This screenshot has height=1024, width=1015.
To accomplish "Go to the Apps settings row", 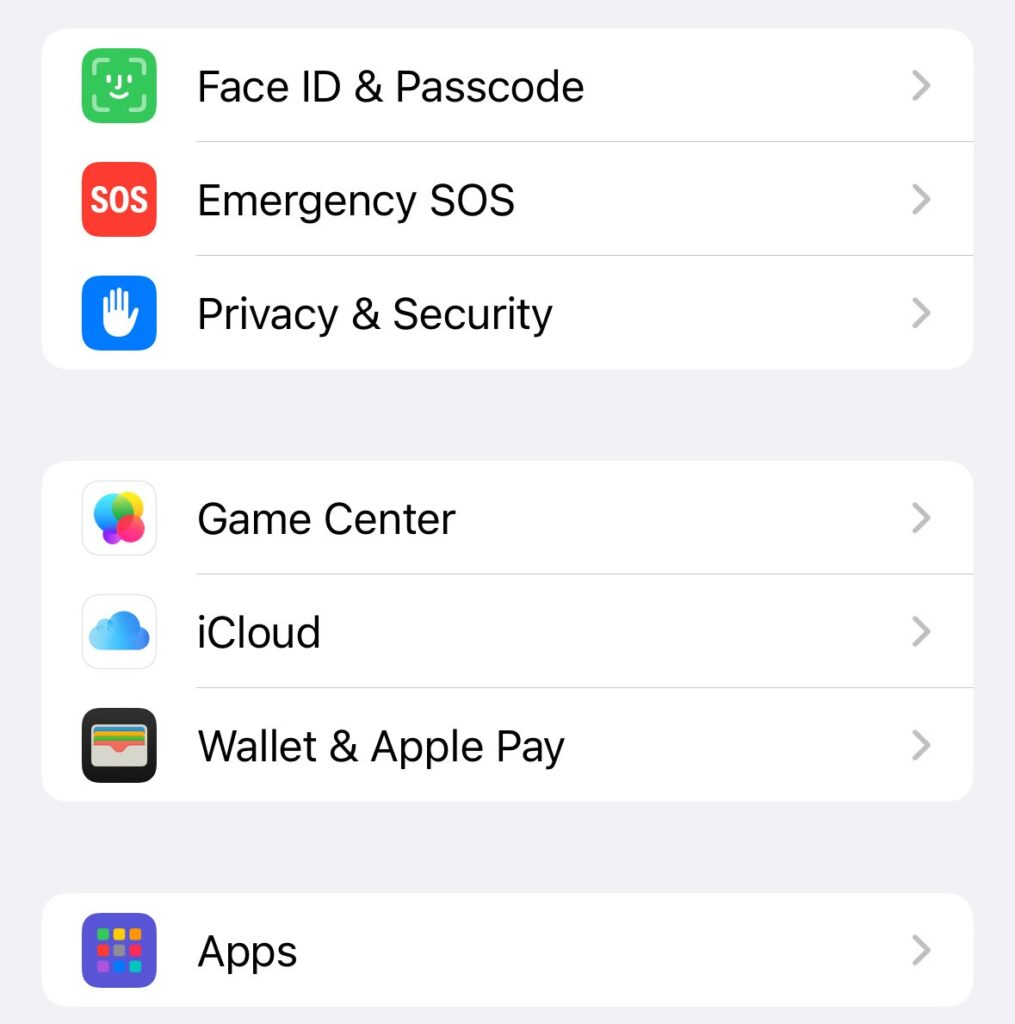I will pos(248,951).
